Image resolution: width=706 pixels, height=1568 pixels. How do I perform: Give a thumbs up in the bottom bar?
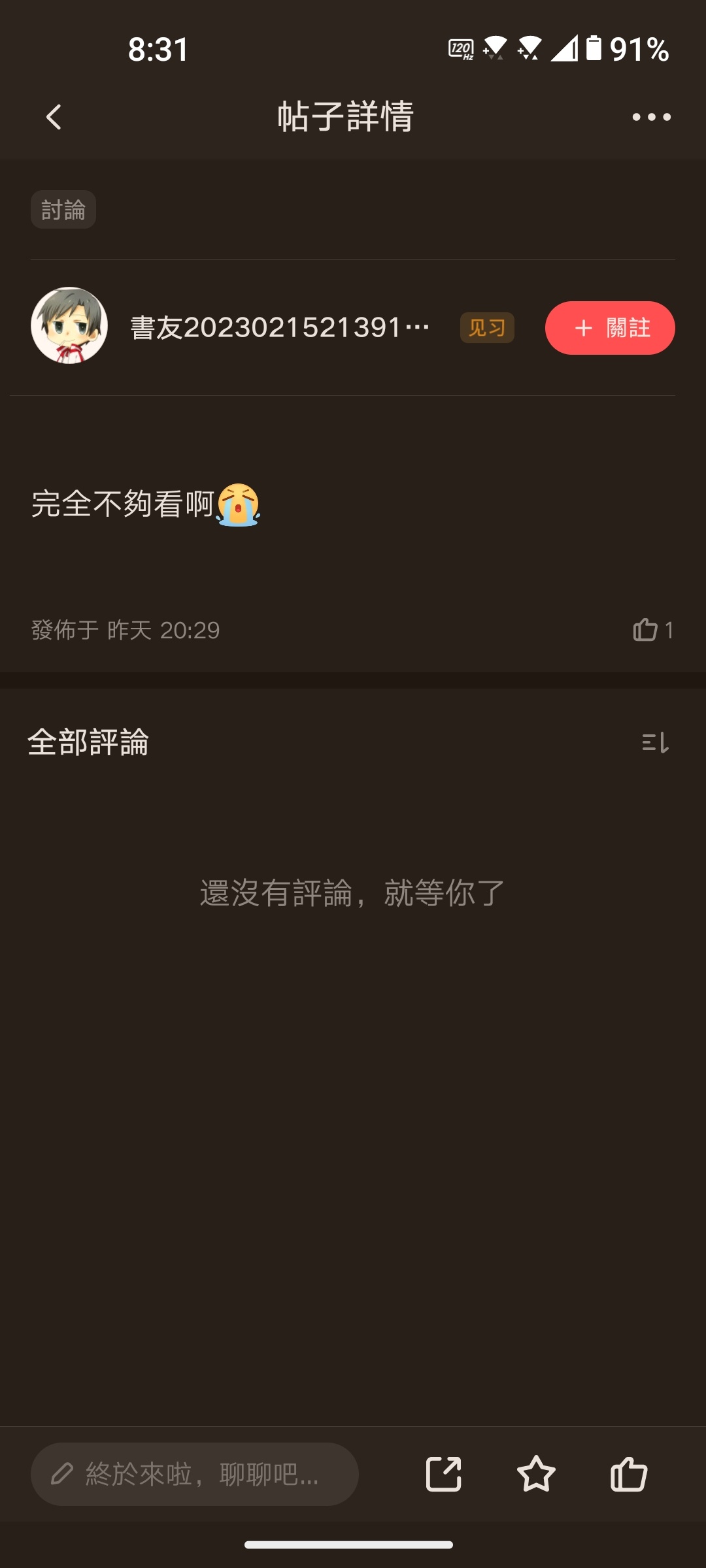[x=628, y=1475]
